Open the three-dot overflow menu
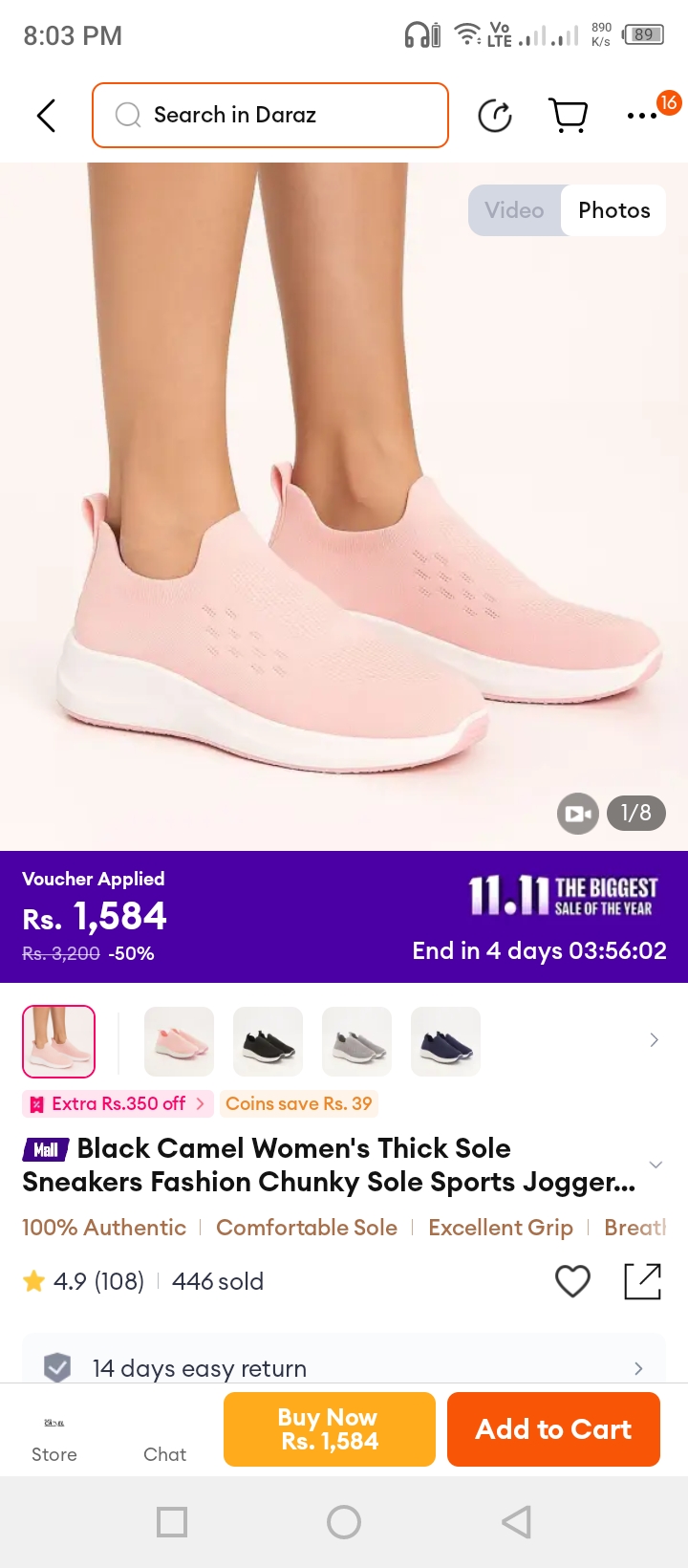Viewport: 688px width, 1568px height. coord(642,116)
